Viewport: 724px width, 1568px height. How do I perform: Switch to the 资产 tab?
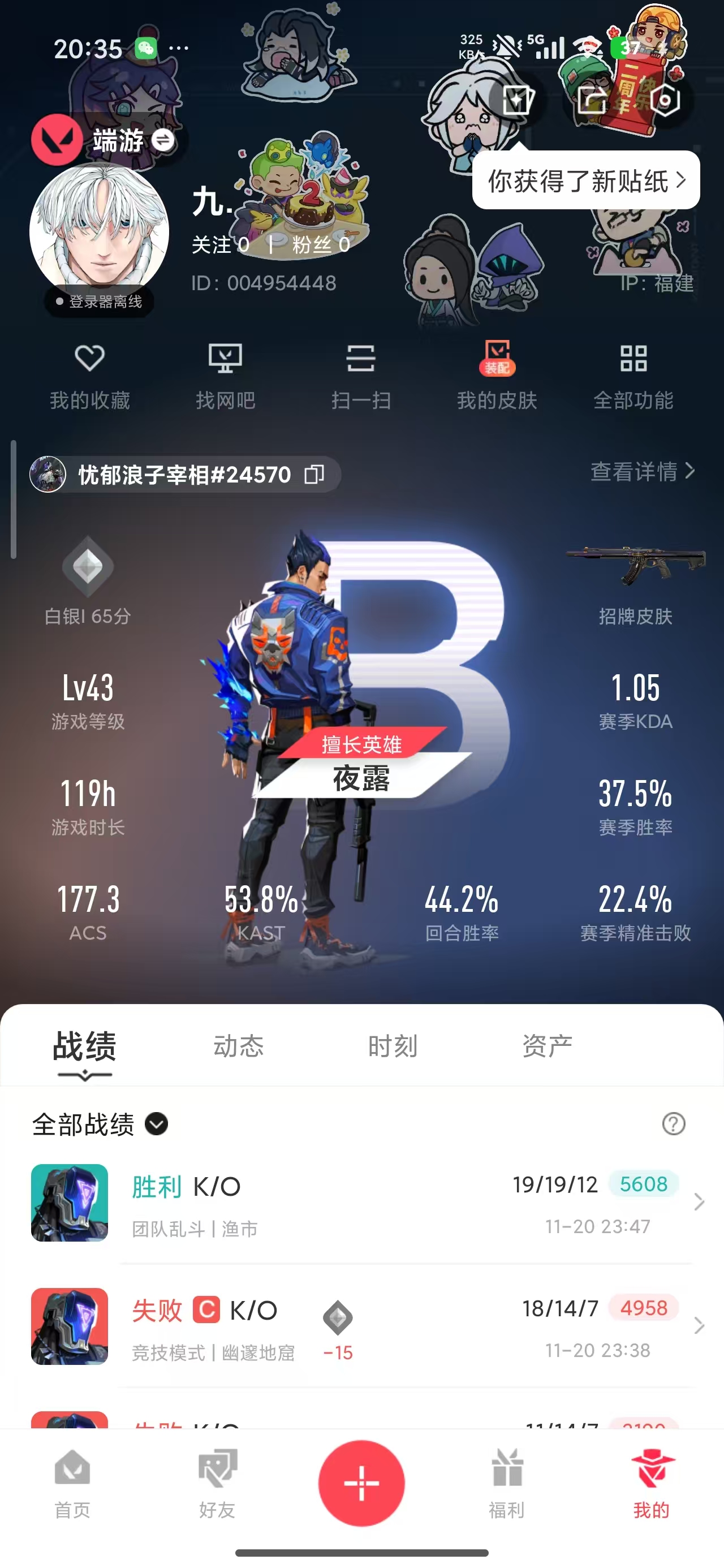(x=547, y=1046)
